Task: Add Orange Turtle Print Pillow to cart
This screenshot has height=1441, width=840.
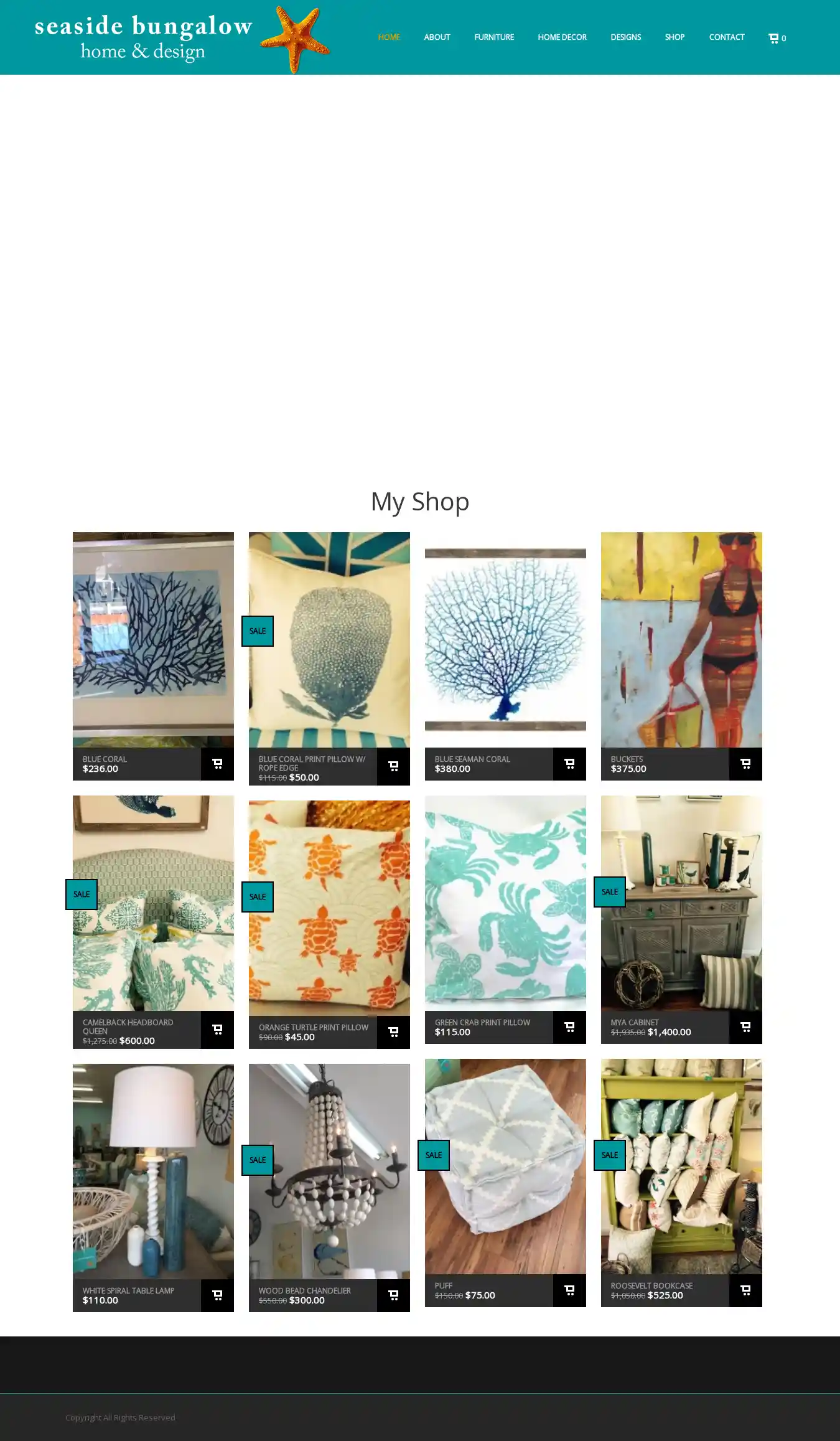Action: click(393, 1032)
